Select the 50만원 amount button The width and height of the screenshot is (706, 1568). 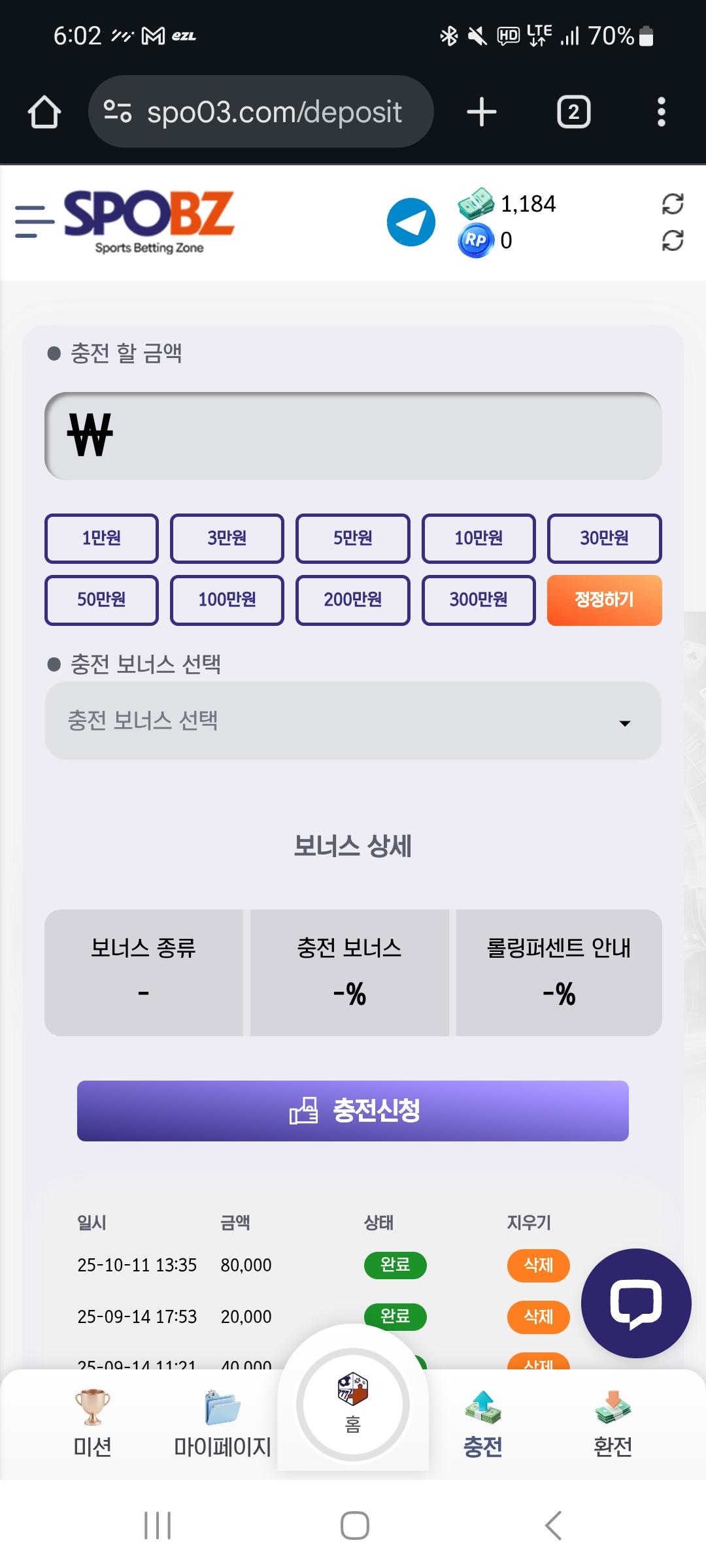(x=101, y=600)
